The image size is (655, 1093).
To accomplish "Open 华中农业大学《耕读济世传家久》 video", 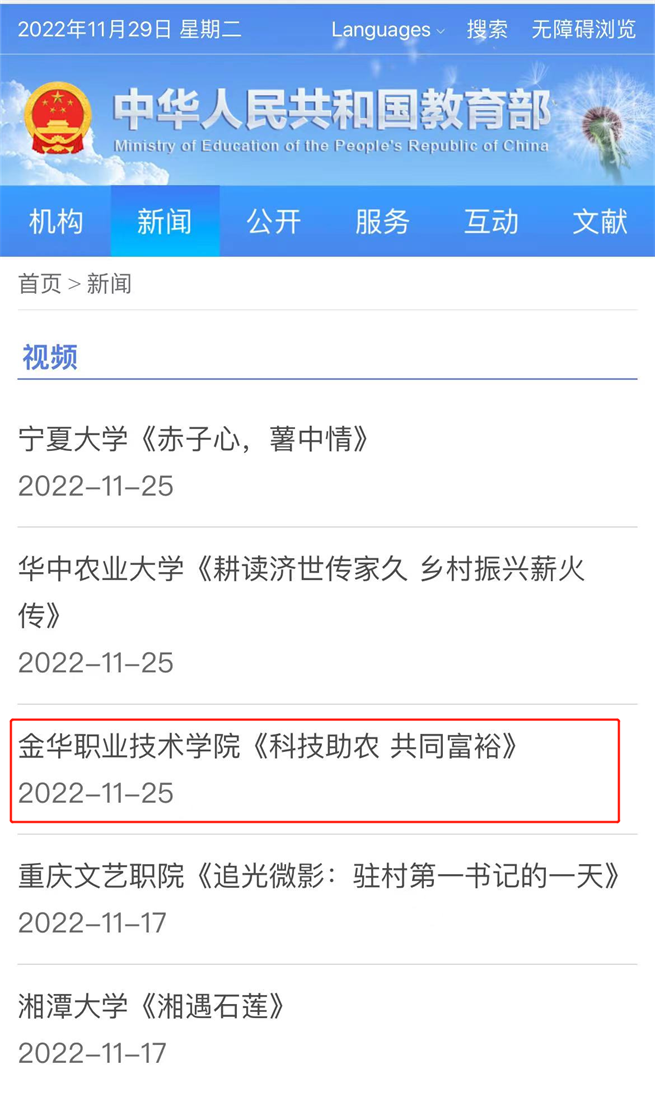I will tap(300, 570).
